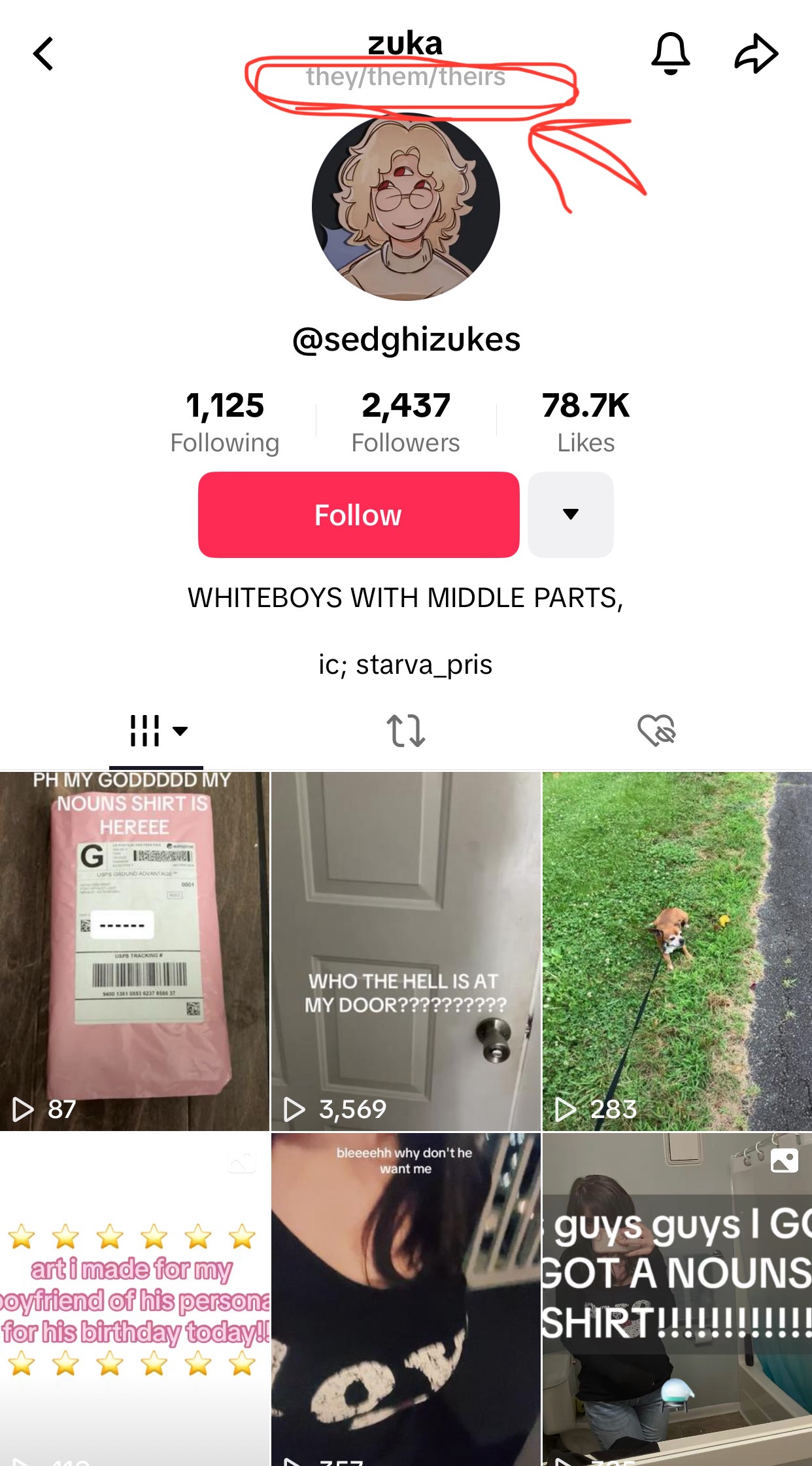This screenshot has width=812, height=1466.
Task: Open zuka's profile picture
Action: coord(406,207)
